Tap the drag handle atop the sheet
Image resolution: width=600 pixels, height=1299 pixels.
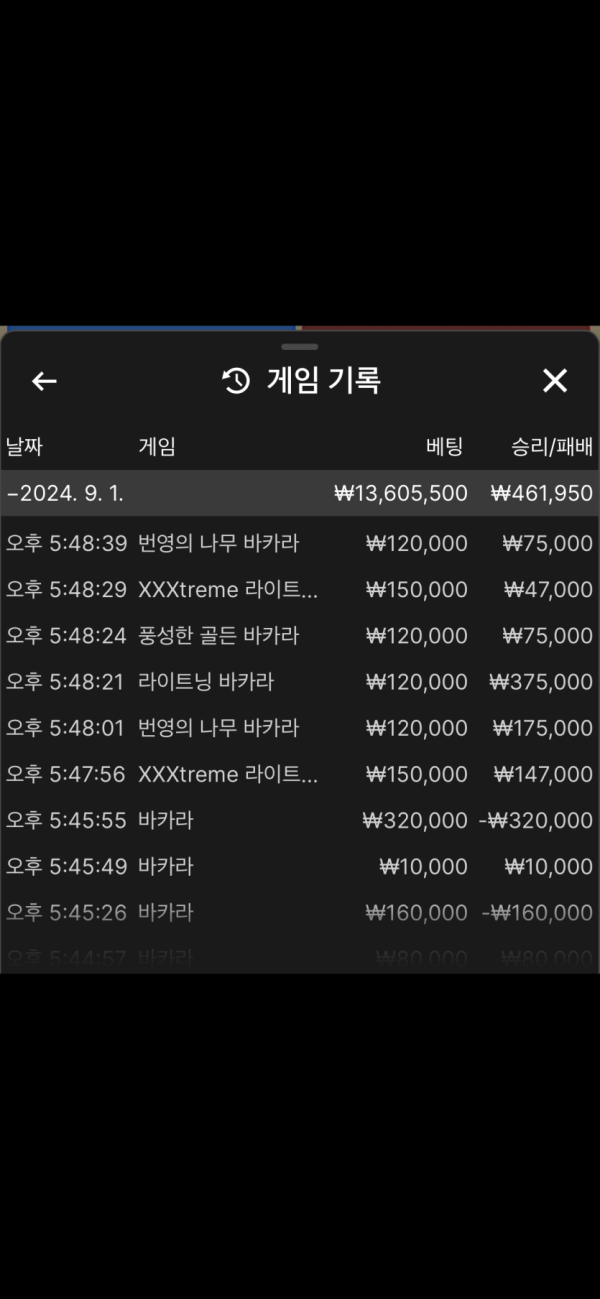pyautogui.click(x=300, y=346)
